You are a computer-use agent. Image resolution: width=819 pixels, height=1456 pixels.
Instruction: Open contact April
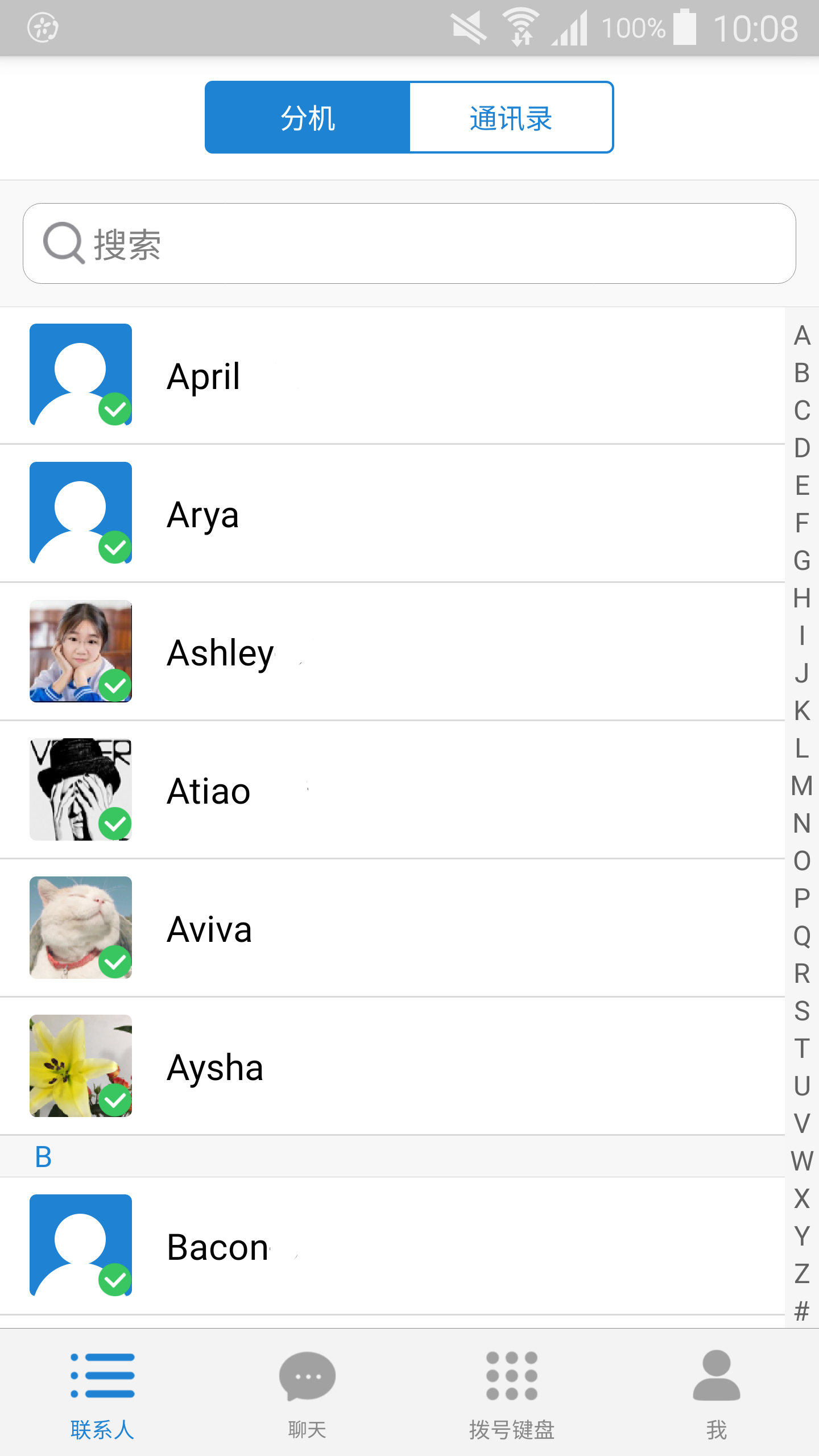392,375
